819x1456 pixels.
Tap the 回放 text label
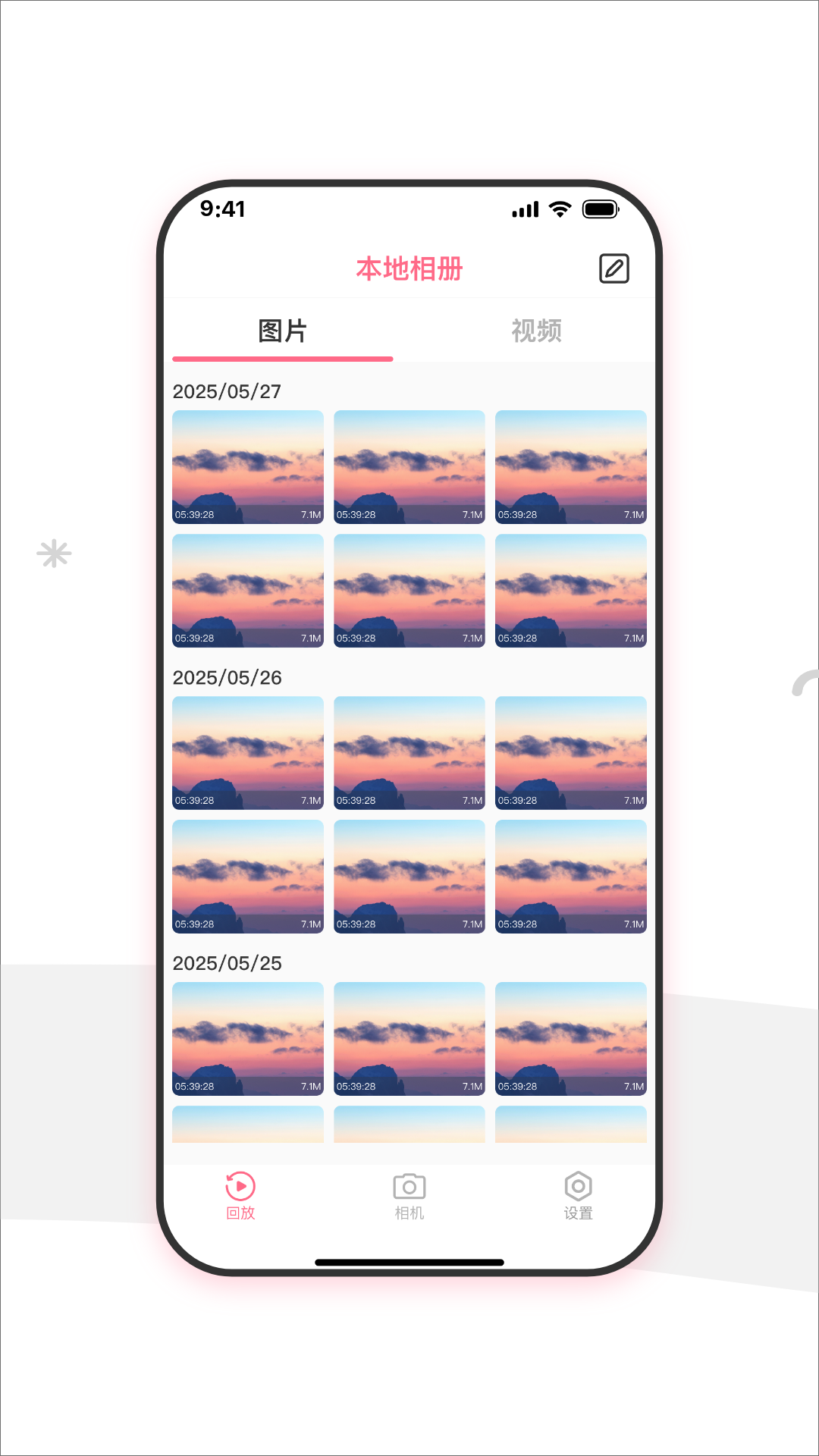point(240,1213)
